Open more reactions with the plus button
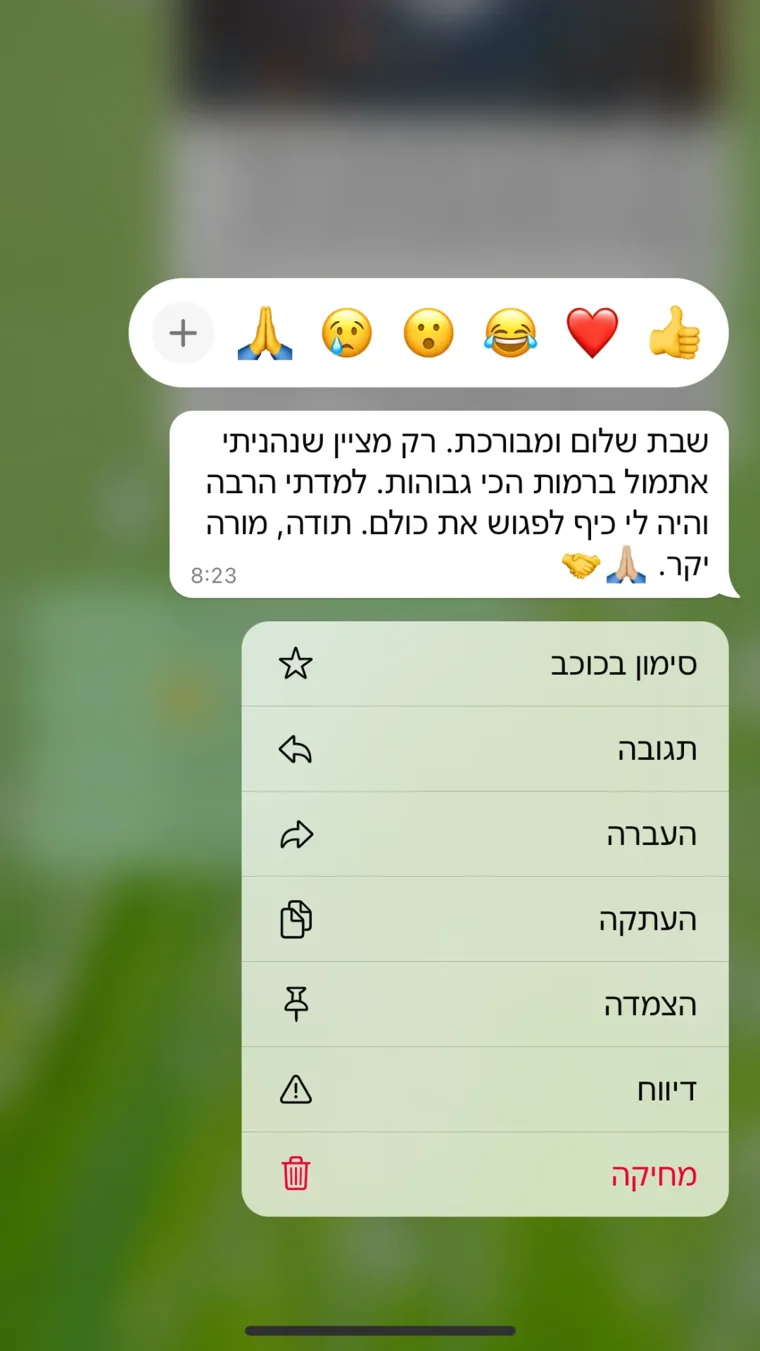The image size is (760, 1351). click(x=183, y=333)
